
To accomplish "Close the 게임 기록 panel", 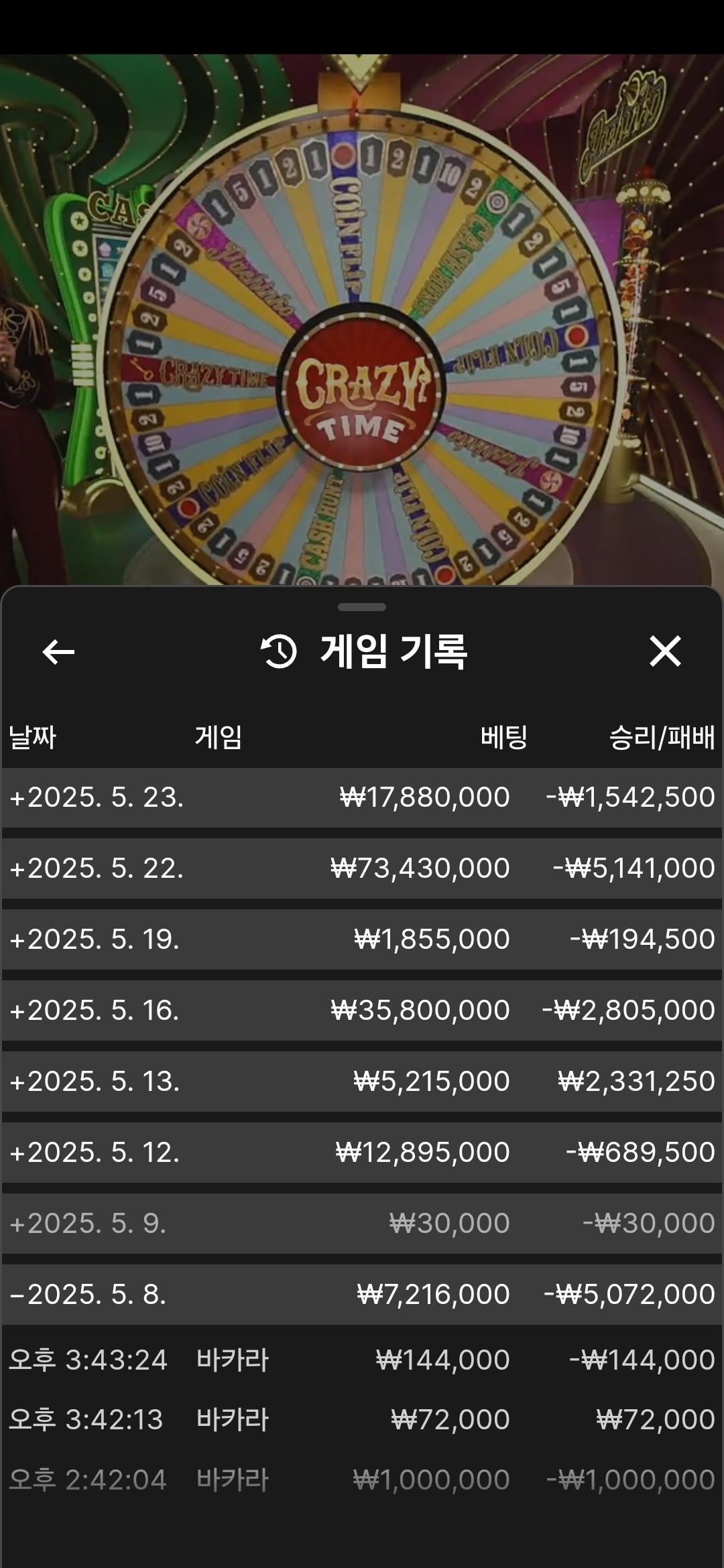I will pyautogui.click(x=664, y=651).
